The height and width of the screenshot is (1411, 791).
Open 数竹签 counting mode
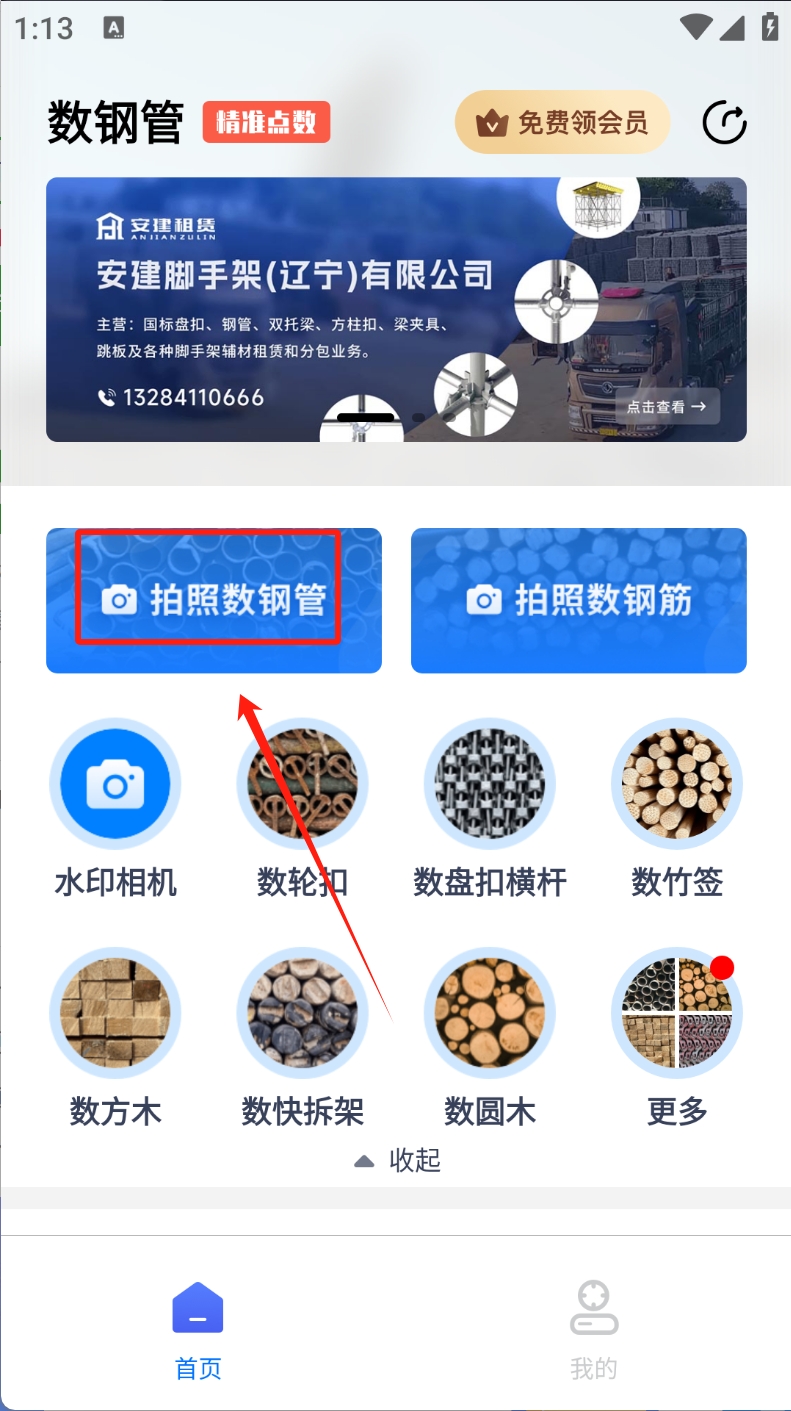point(677,784)
